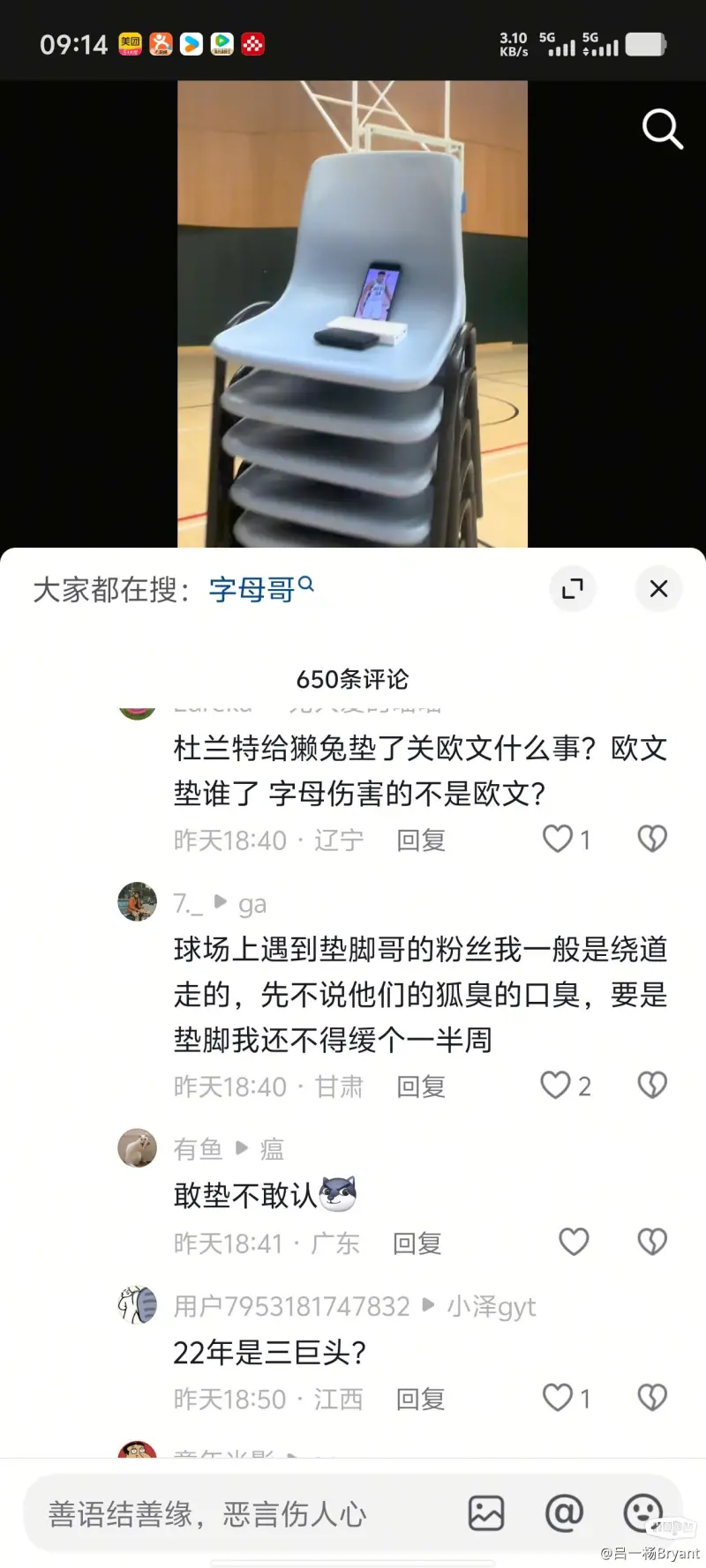Dislike the comment posted from 辽宁

click(652, 839)
